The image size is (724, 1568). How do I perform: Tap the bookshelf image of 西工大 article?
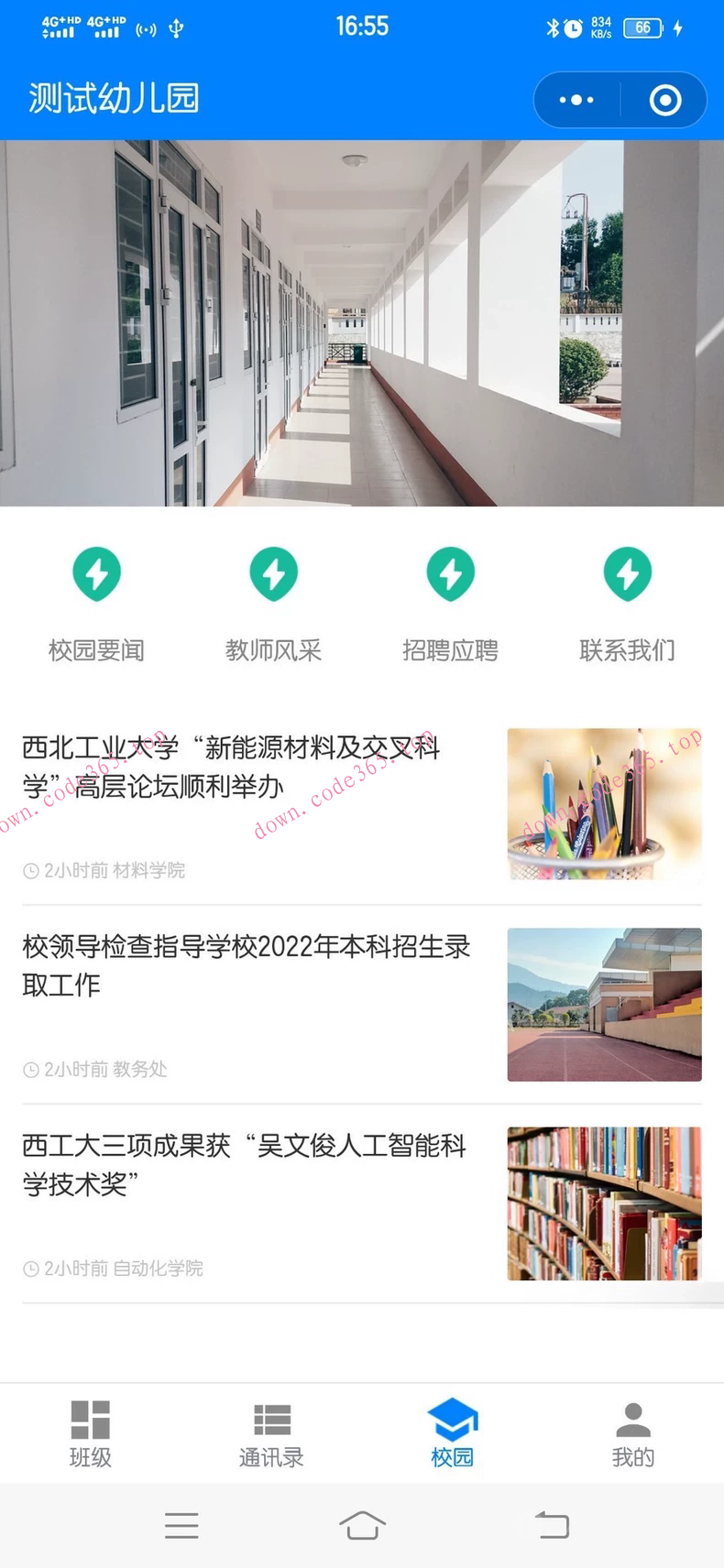click(x=603, y=1203)
